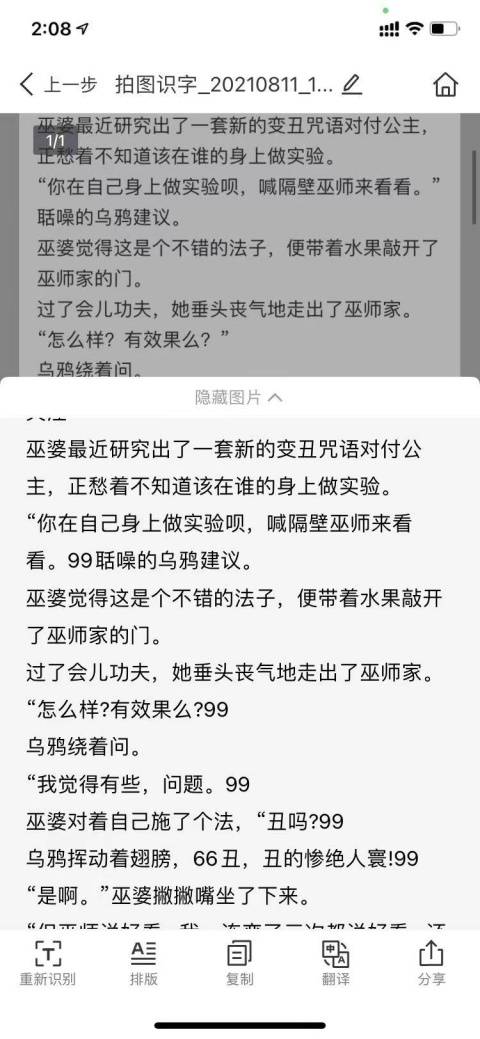Open the home icon
480x1039 pixels.
click(446, 85)
